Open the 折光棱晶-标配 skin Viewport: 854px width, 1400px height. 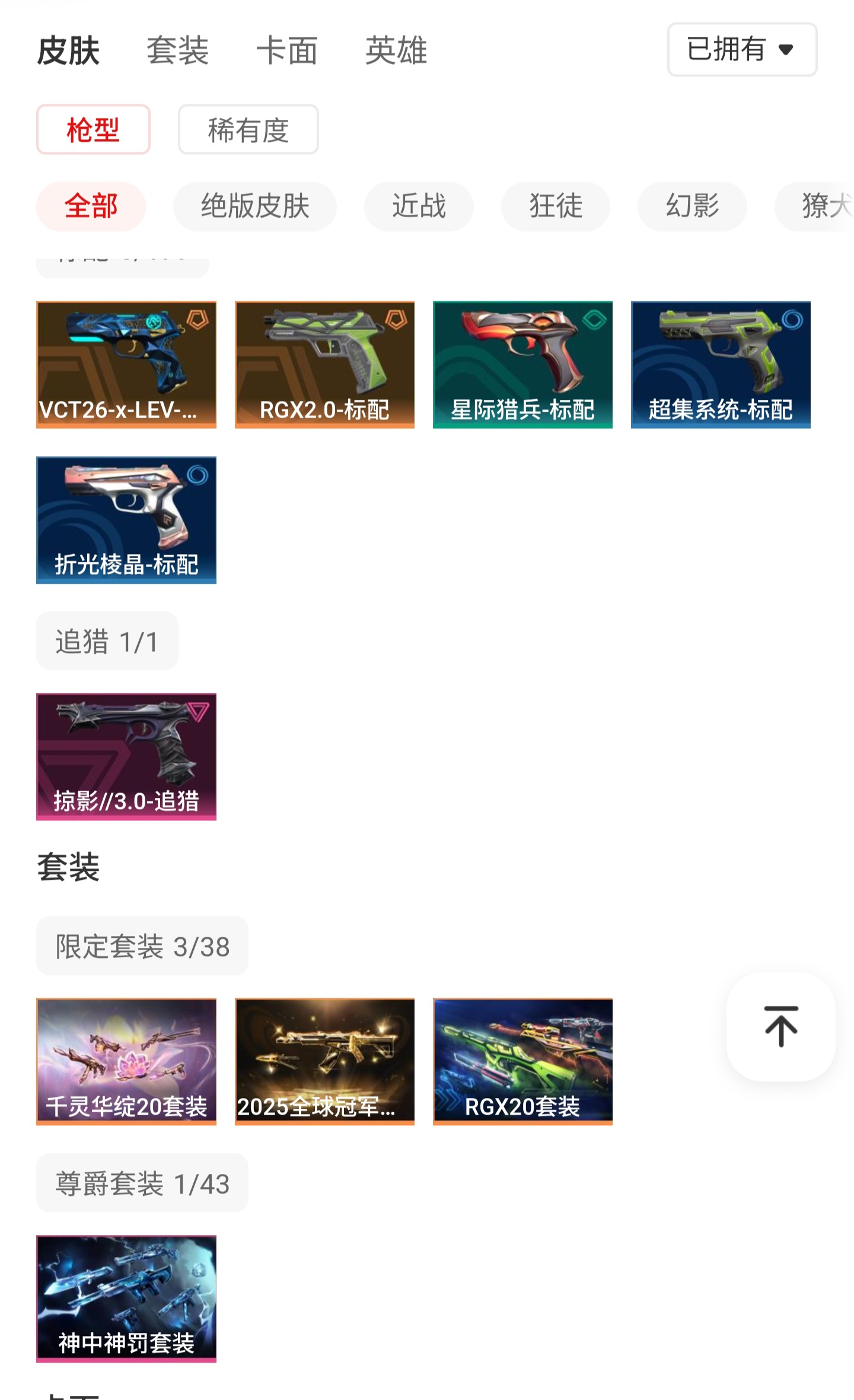click(126, 520)
